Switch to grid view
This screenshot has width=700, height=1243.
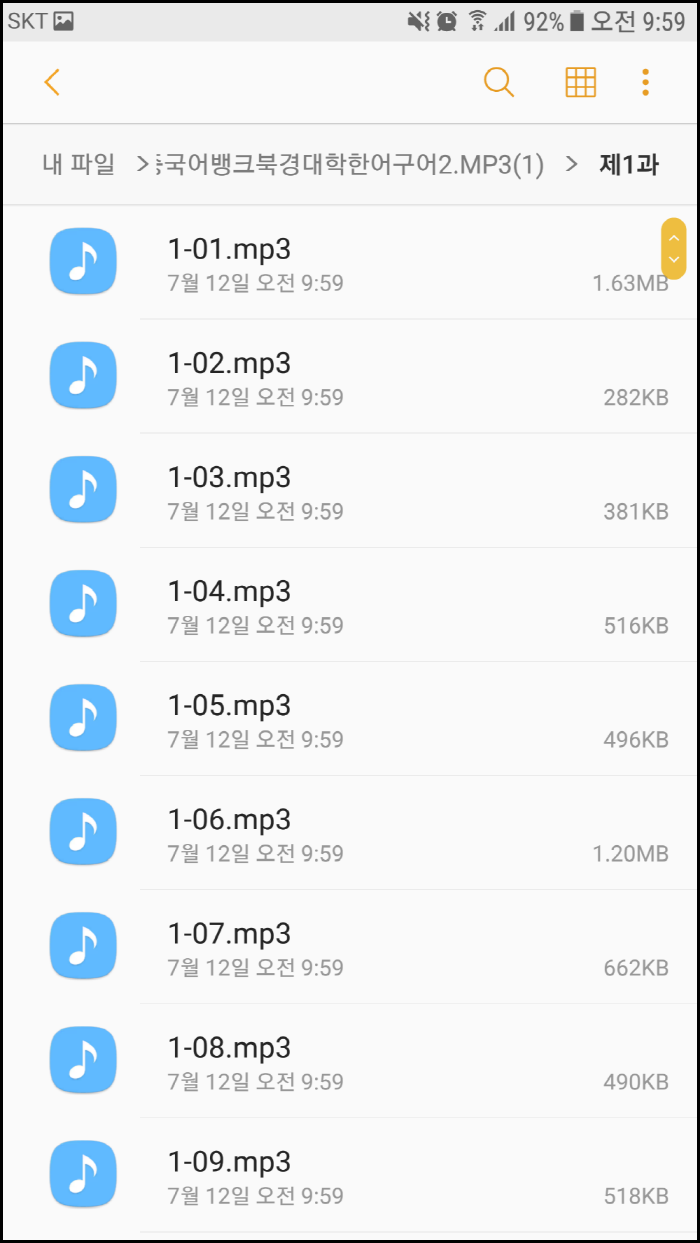581,82
